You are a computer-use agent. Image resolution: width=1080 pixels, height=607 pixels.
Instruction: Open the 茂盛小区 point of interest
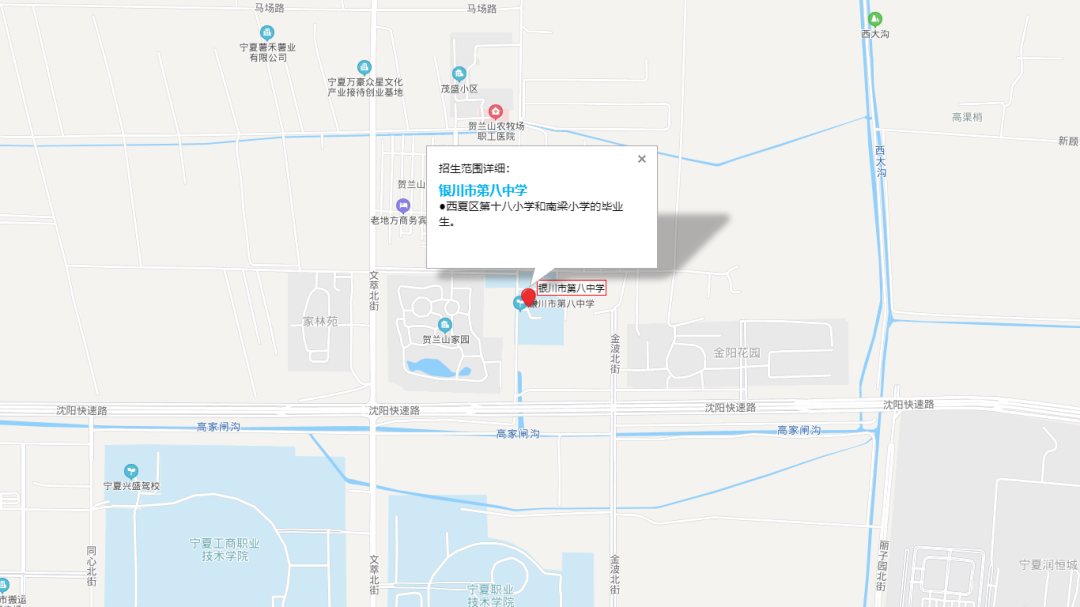(459, 73)
